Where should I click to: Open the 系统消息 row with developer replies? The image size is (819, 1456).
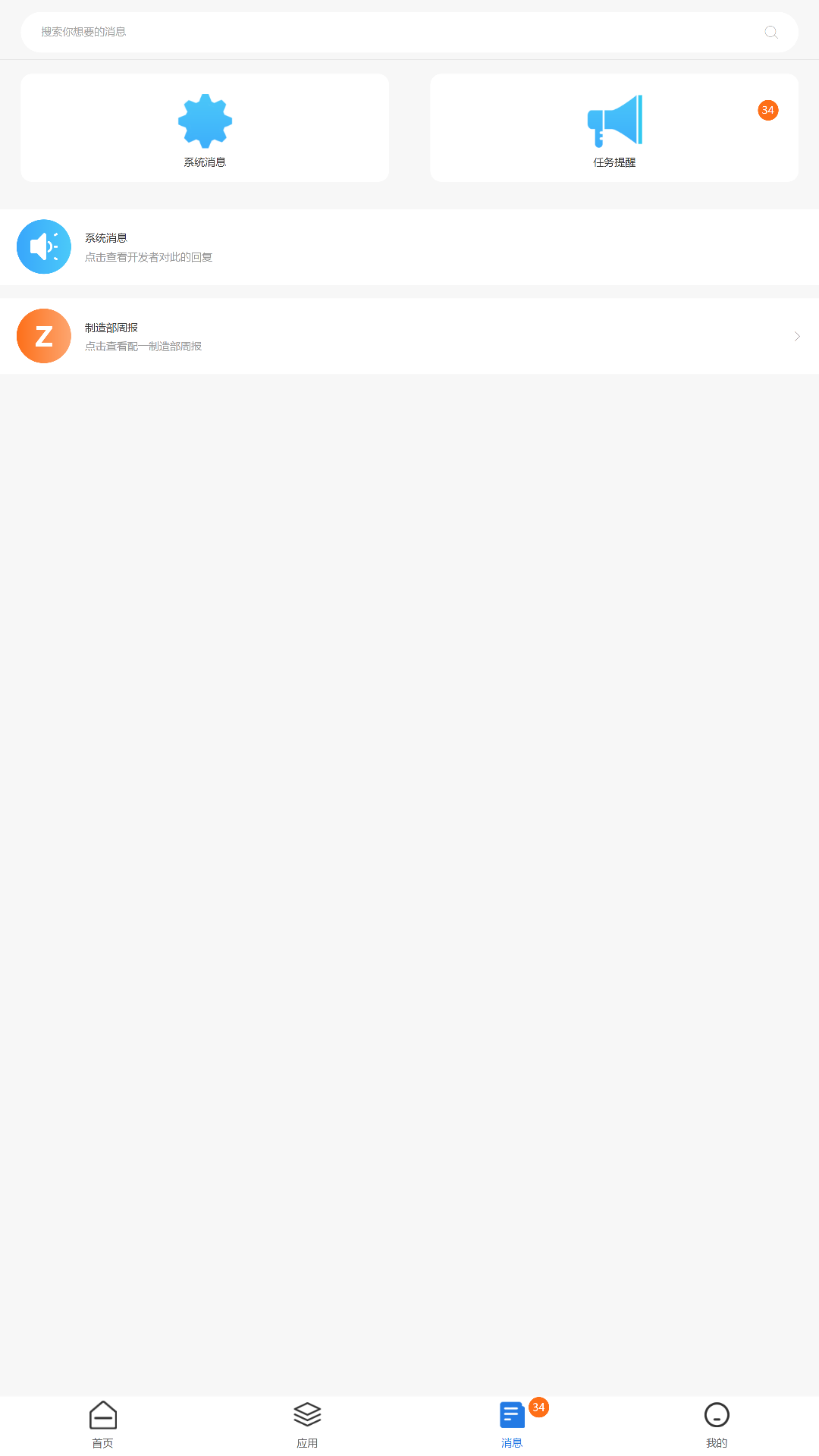[409, 247]
